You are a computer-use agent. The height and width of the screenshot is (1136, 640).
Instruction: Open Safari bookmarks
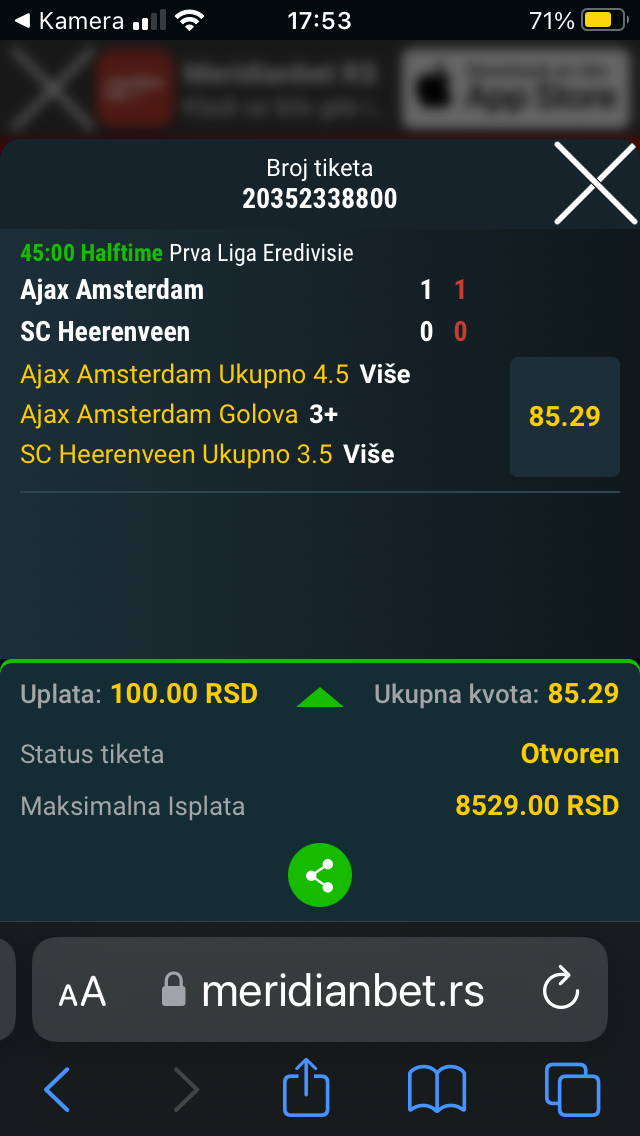436,1088
